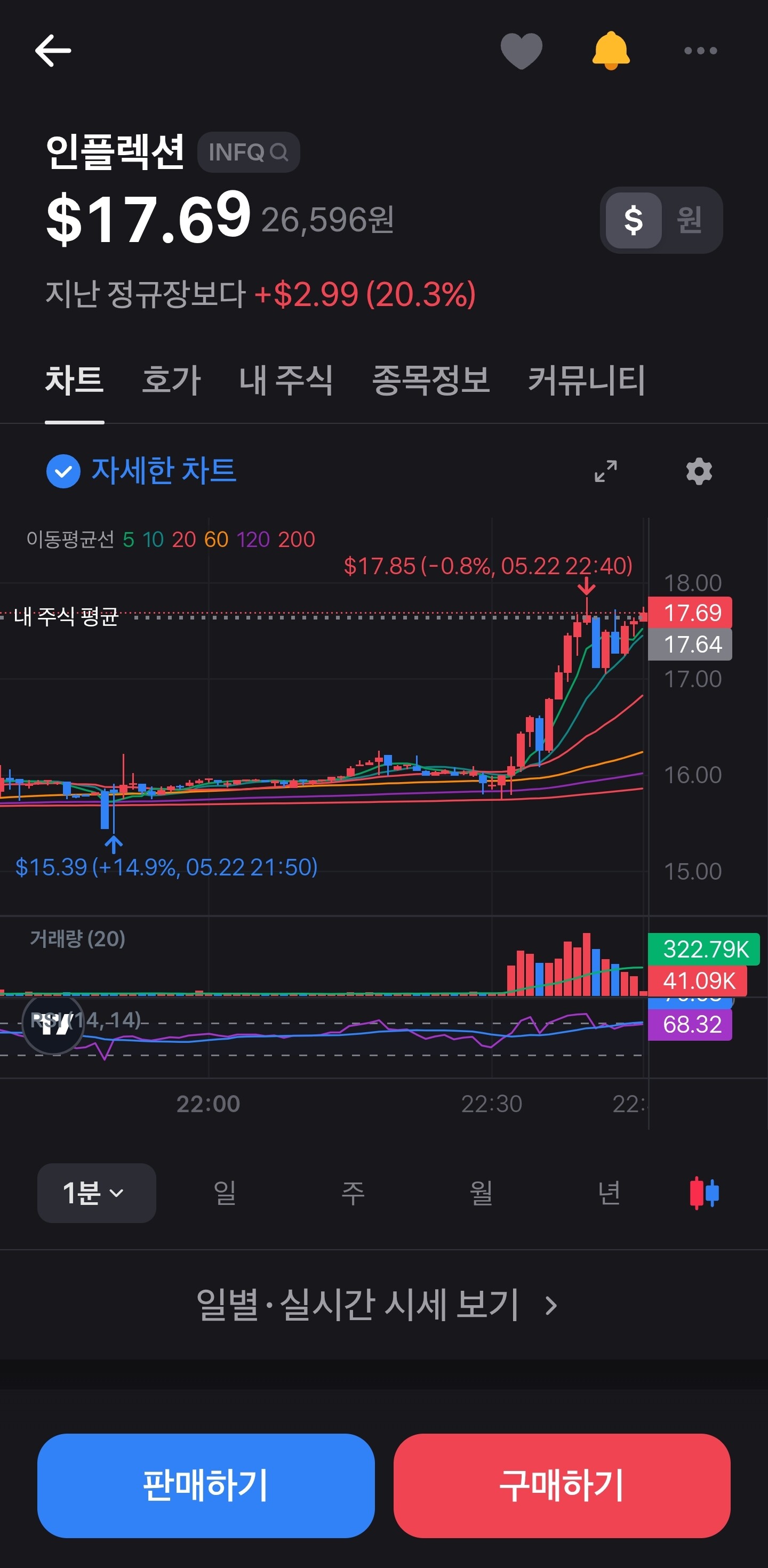View the 종목정보 tab
The image size is (768, 1568).
[430, 381]
